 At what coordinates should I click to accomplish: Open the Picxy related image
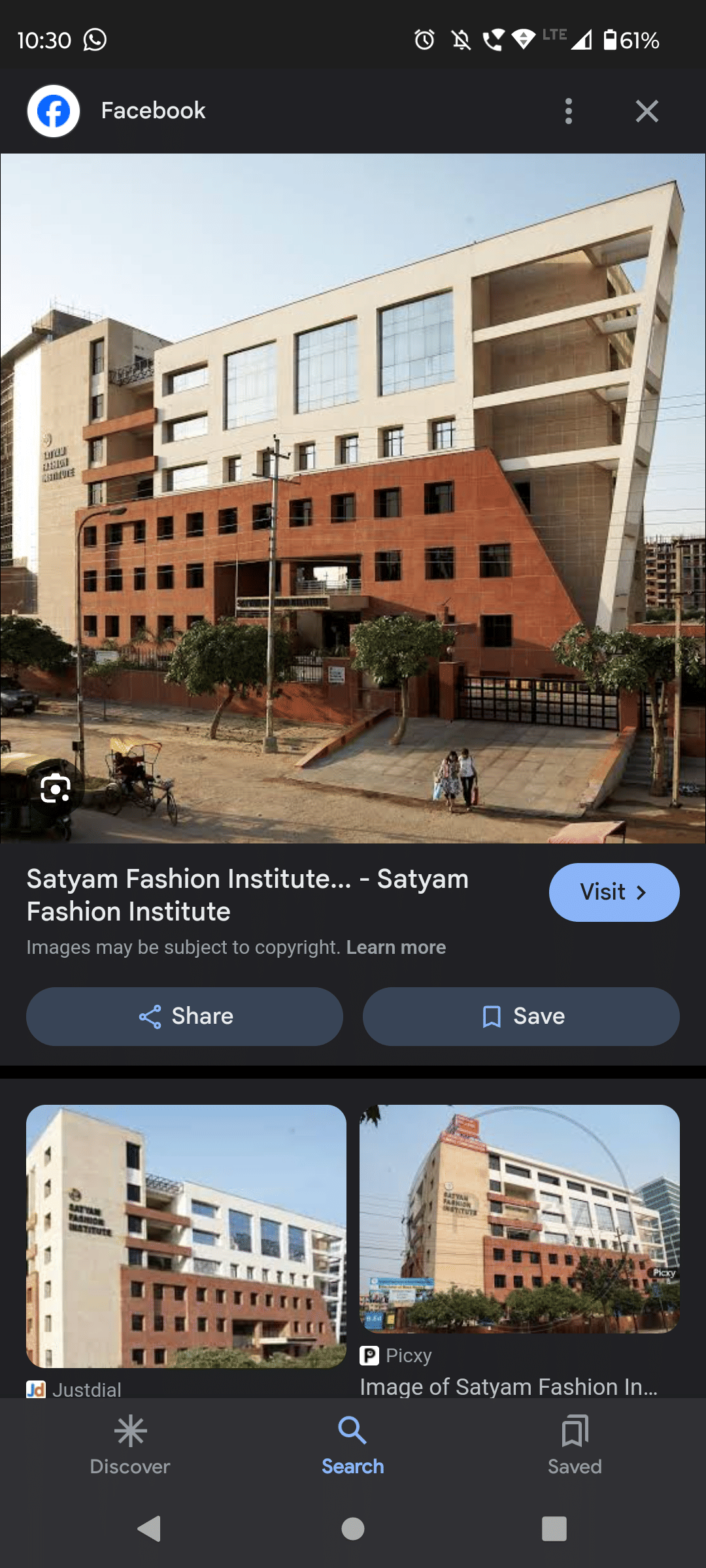[x=520, y=1218]
